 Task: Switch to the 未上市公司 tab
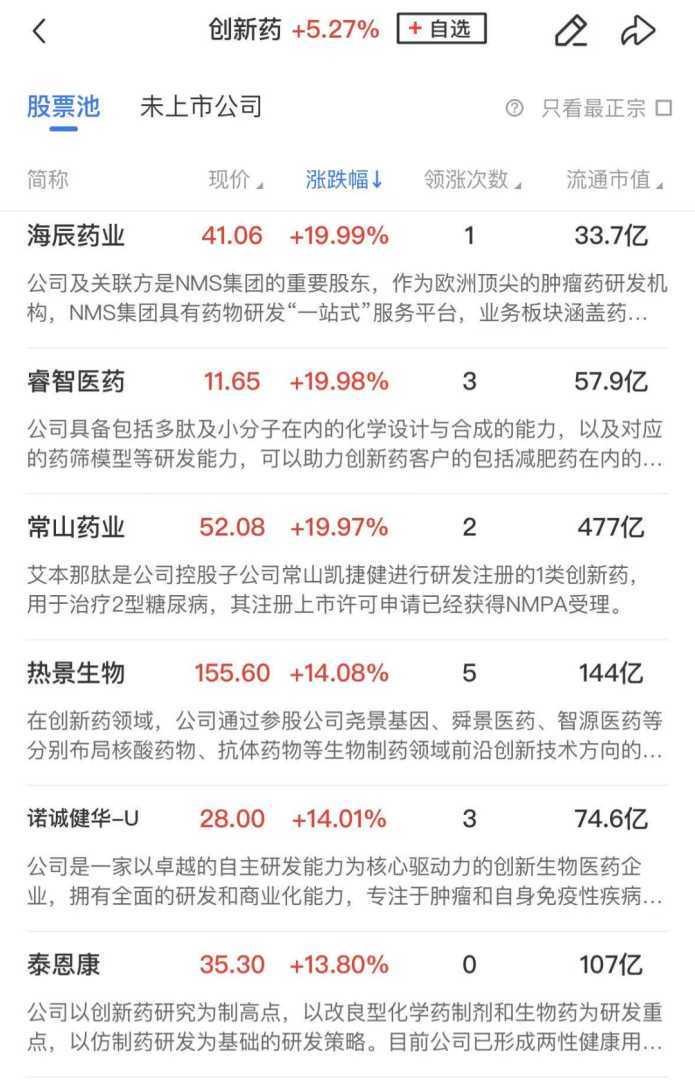pyautogui.click(x=200, y=107)
